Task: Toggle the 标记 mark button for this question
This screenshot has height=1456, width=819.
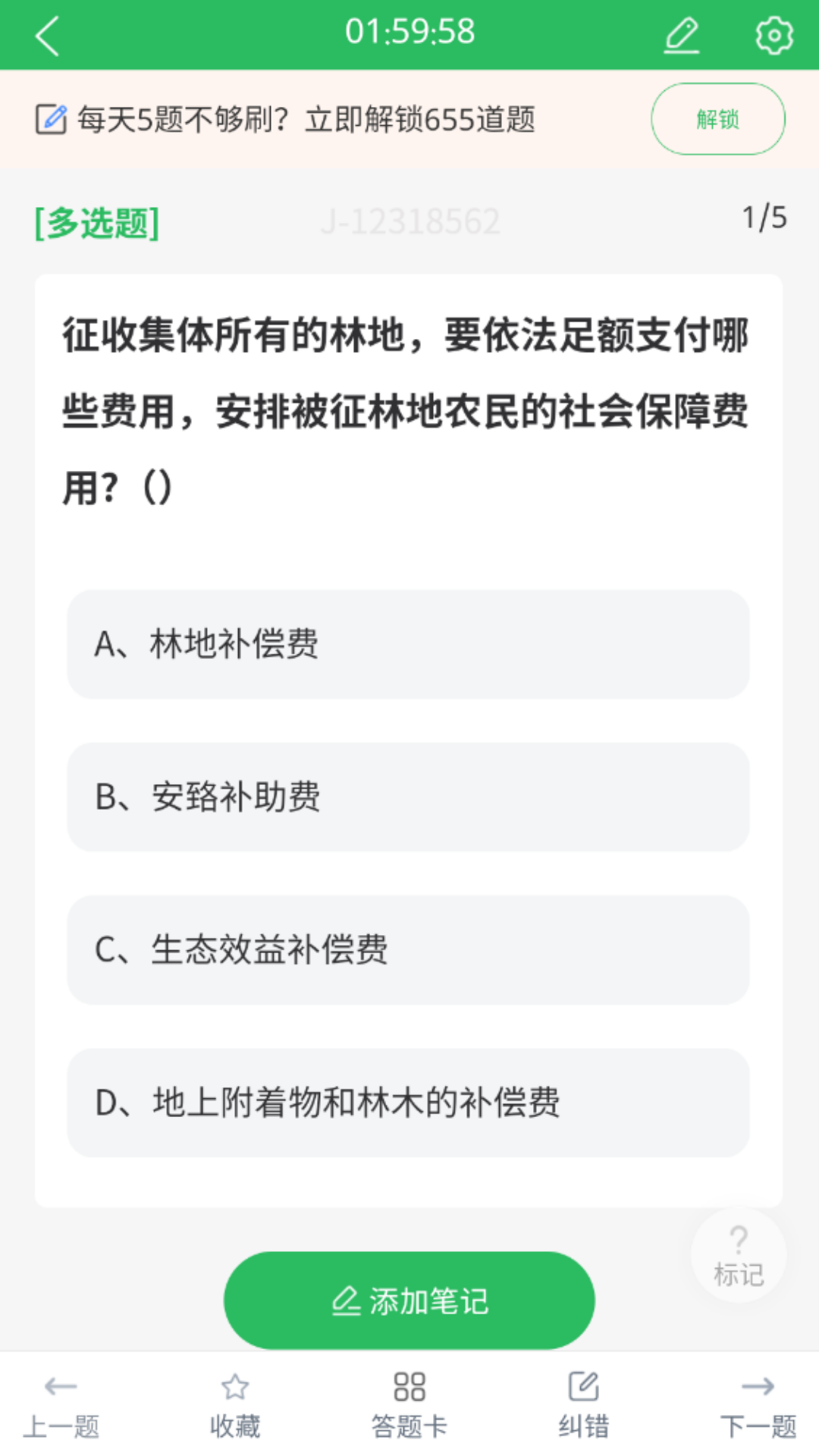Action: point(736,1255)
